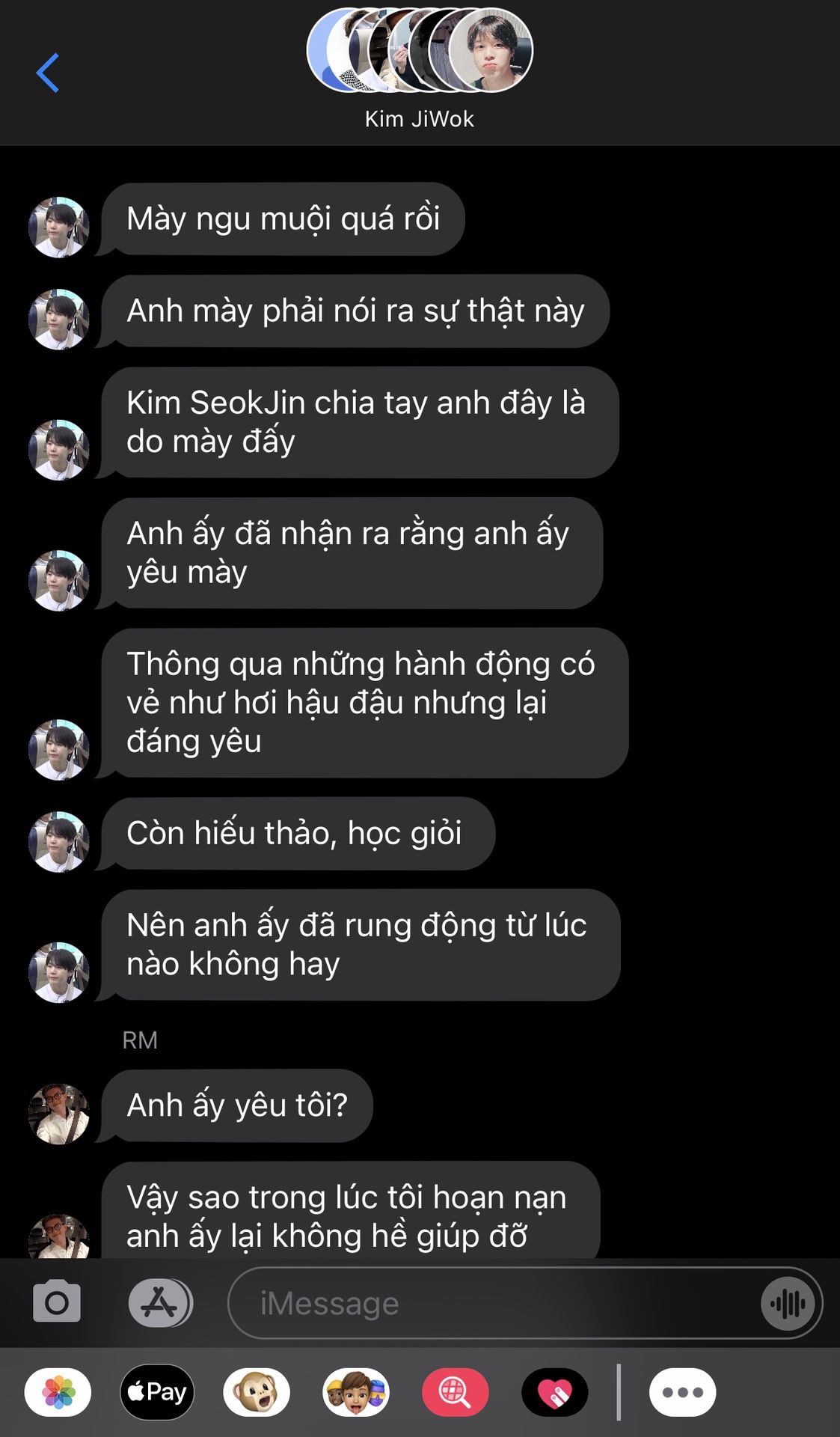840x1437 pixels.
Task: Open Apple Pay in the app bar
Action: click(x=157, y=1392)
